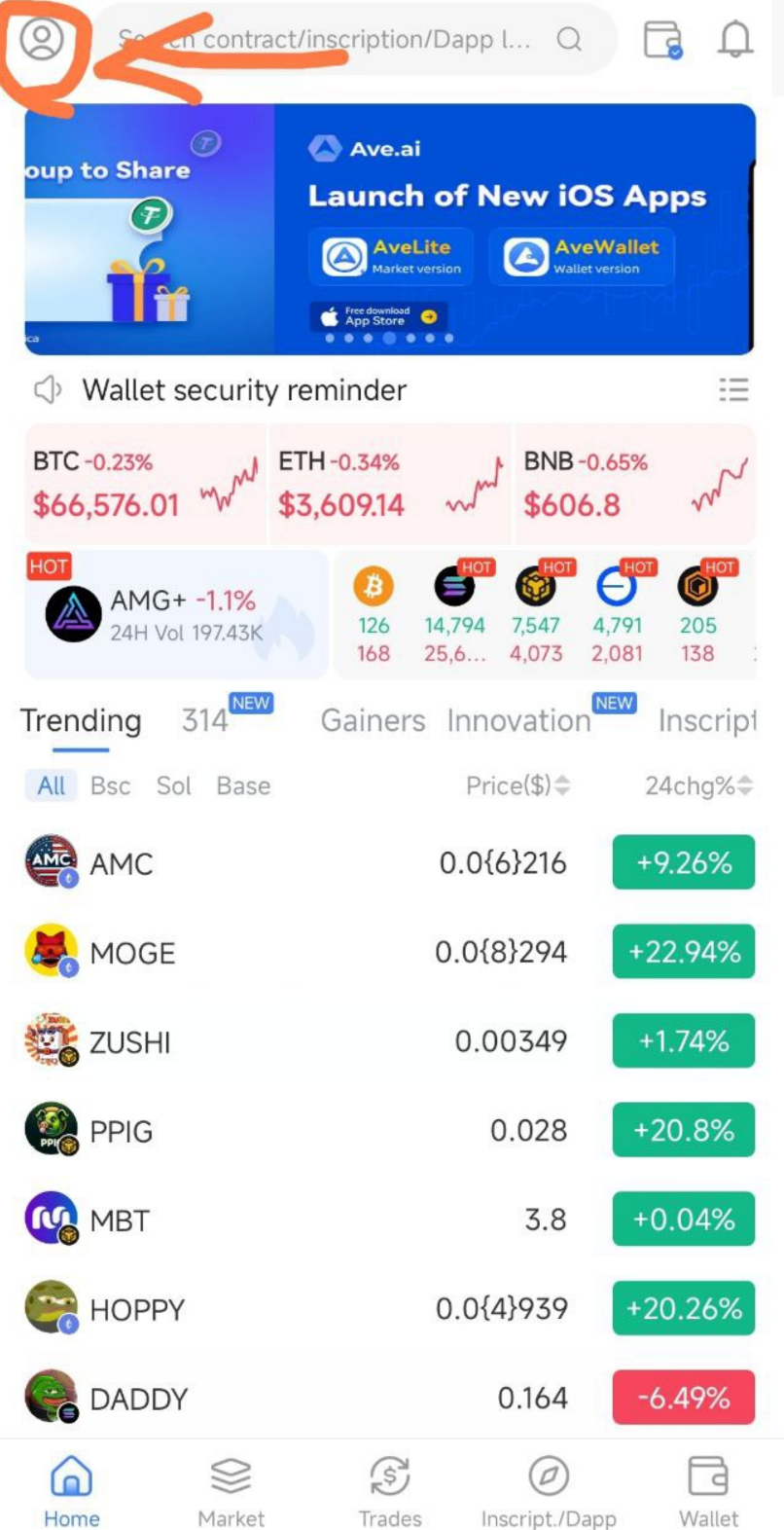Open the PPIG token row
The height and width of the screenshot is (1530, 784).
[389, 1131]
